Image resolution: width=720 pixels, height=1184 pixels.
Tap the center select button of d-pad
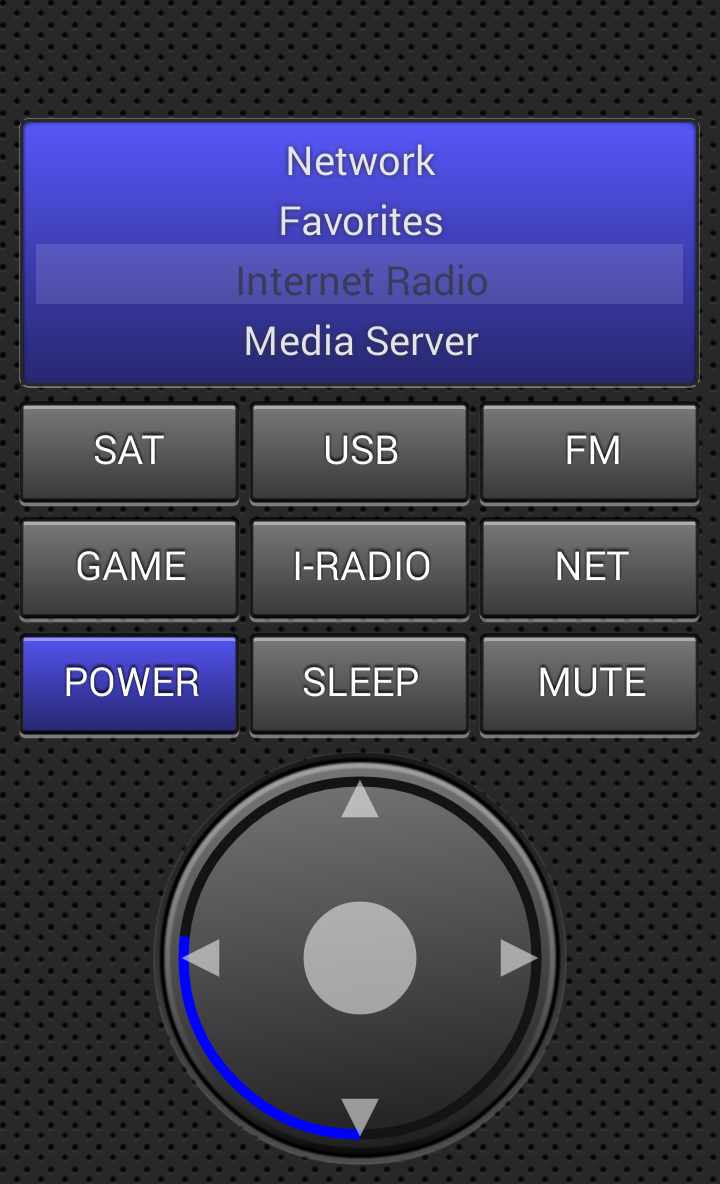(x=360, y=958)
